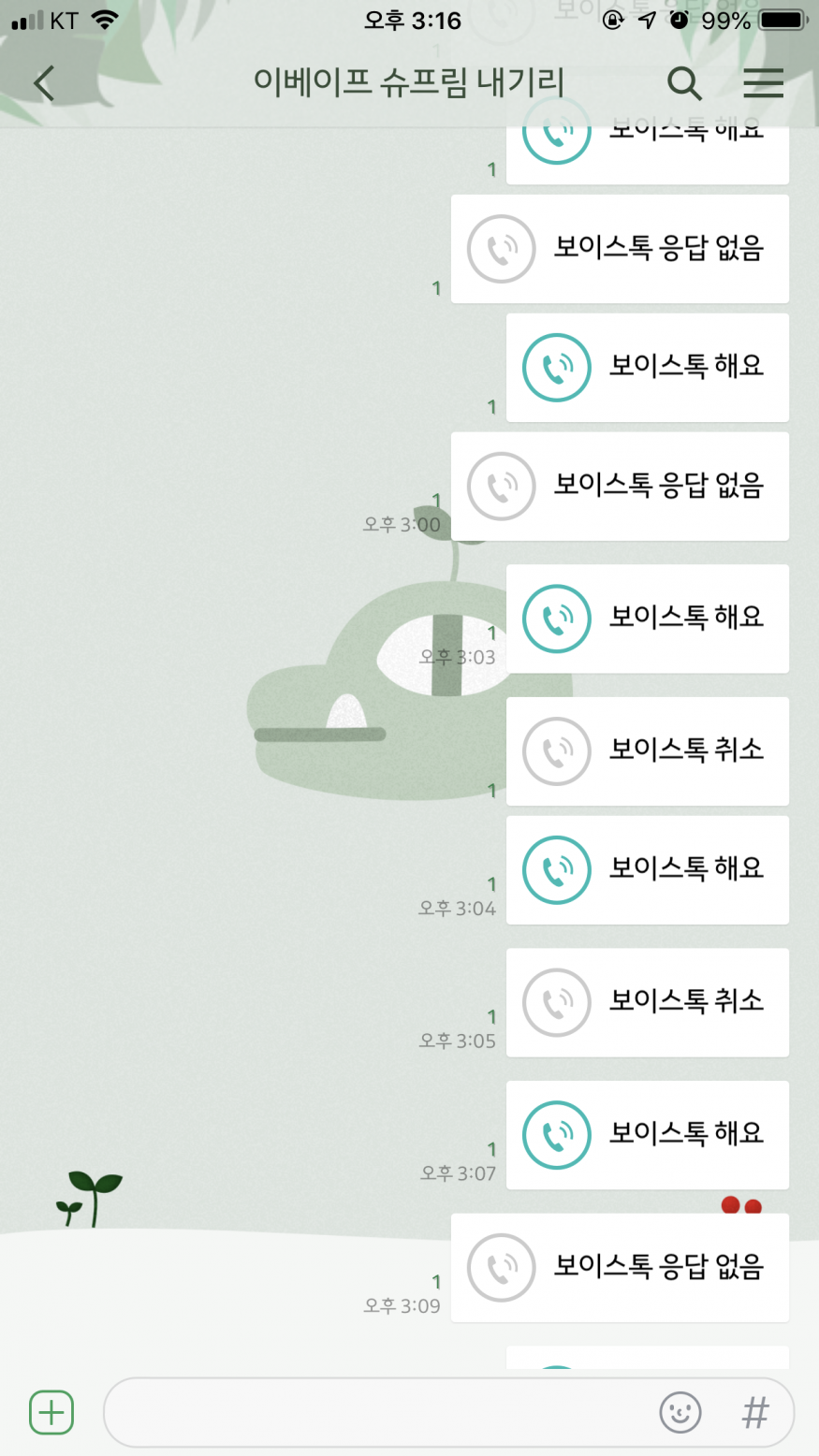
Task: Tap the 보이스톡 해요 bubble at 3:04
Action: point(647,869)
